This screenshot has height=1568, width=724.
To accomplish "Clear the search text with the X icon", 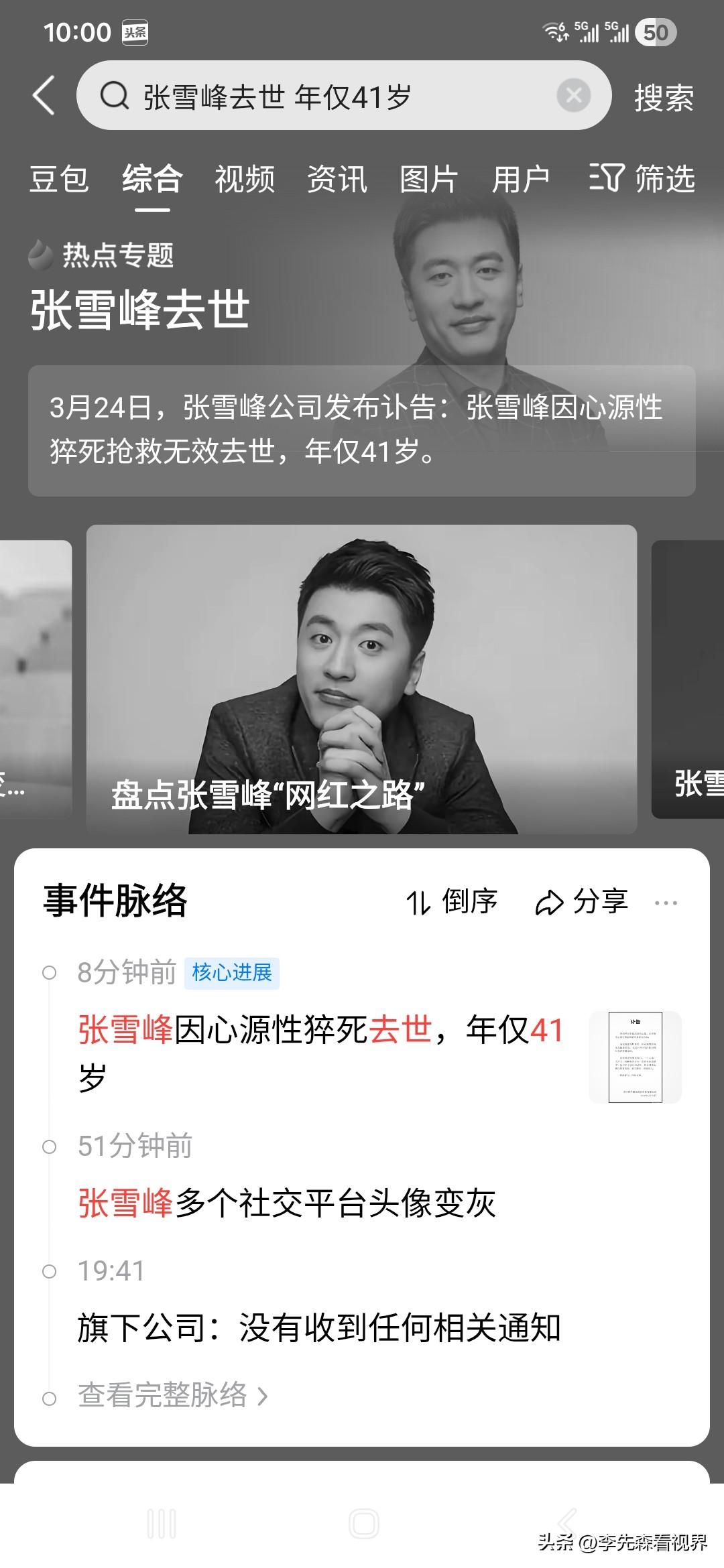I will pos(573,94).
